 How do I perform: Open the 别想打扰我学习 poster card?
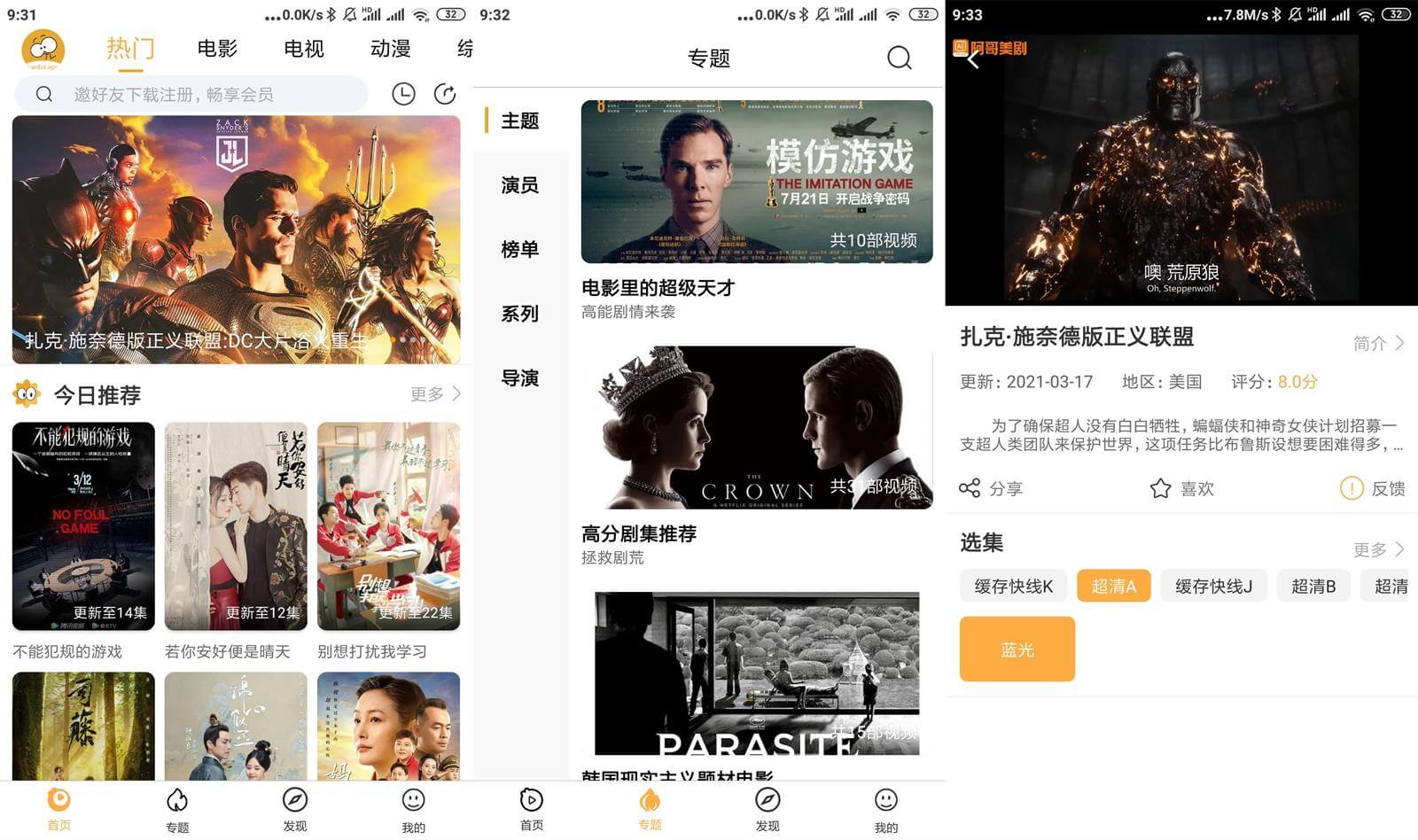coord(388,526)
